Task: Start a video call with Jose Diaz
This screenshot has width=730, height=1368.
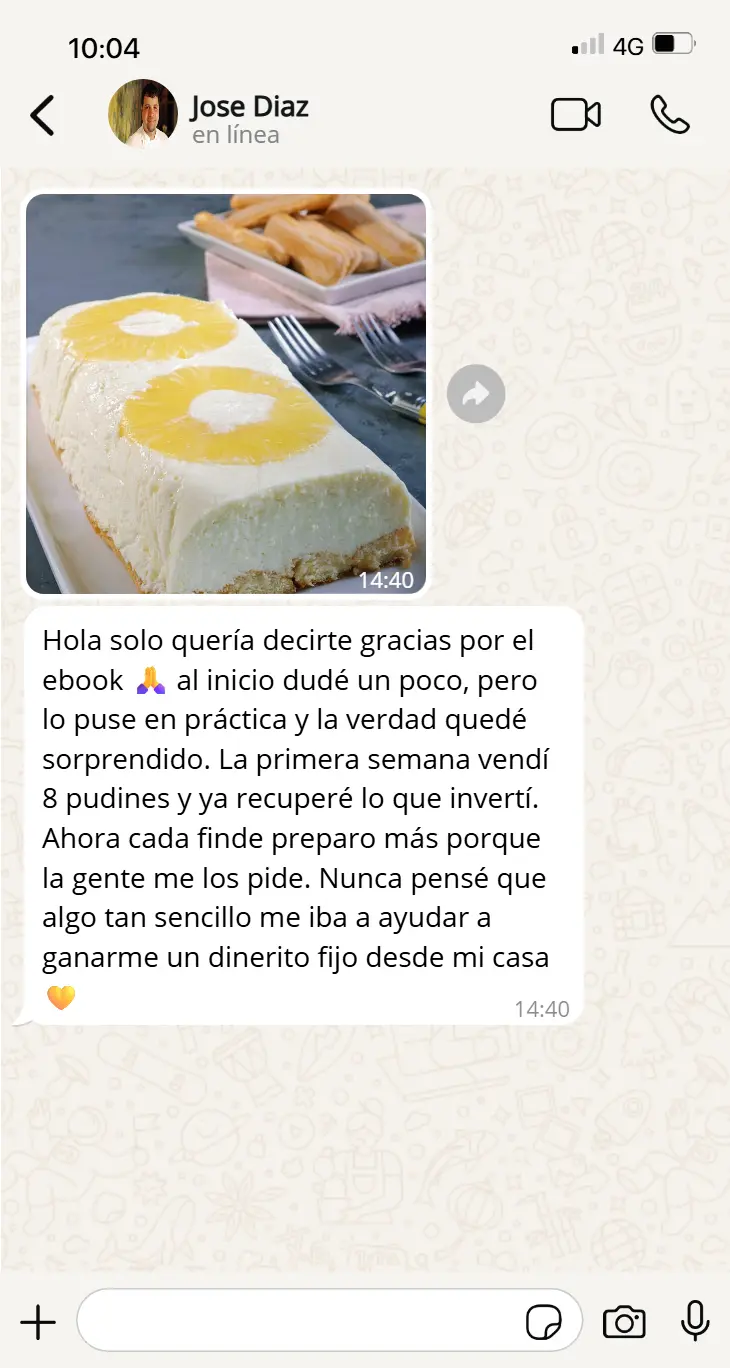Action: click(576, 115)
